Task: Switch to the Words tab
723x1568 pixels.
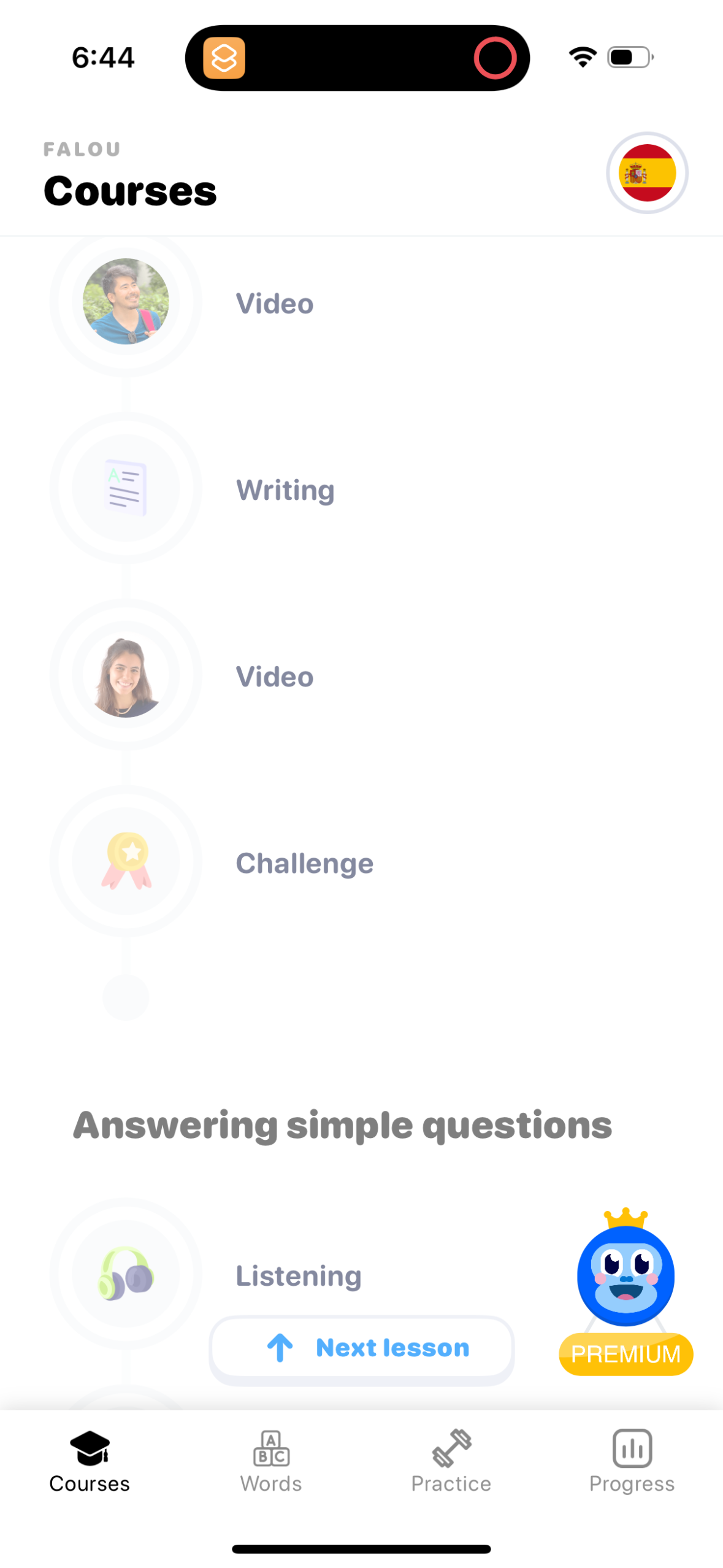Action: click(271, 1461)
